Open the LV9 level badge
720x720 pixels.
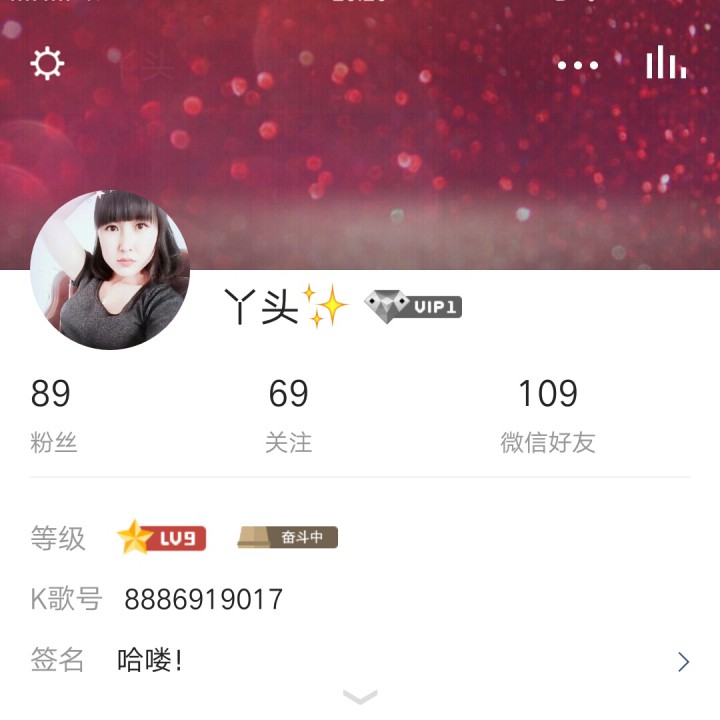tap(162, 538)
